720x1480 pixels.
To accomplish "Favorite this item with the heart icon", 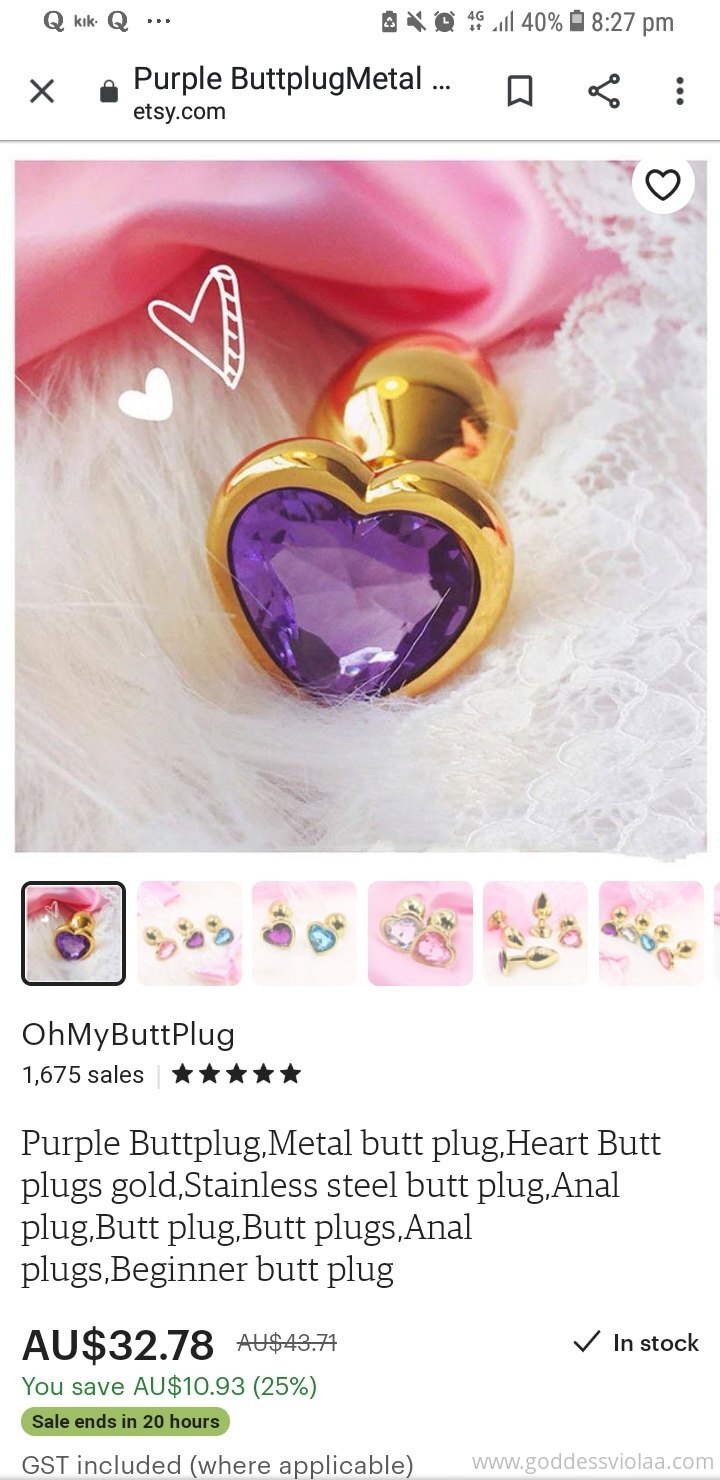I will pyautogui.click(x=663, y=184).
